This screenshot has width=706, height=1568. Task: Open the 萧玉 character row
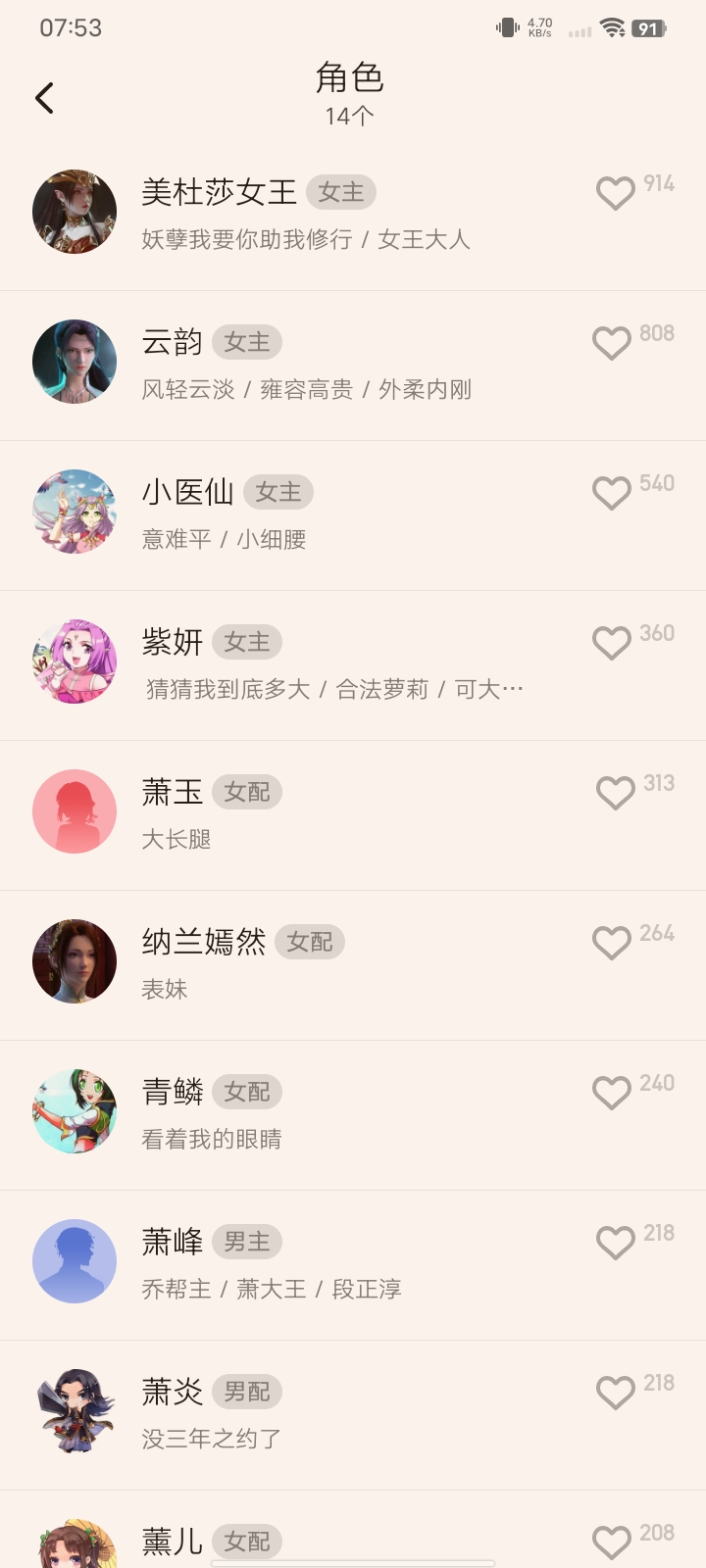tap(353, 815)
